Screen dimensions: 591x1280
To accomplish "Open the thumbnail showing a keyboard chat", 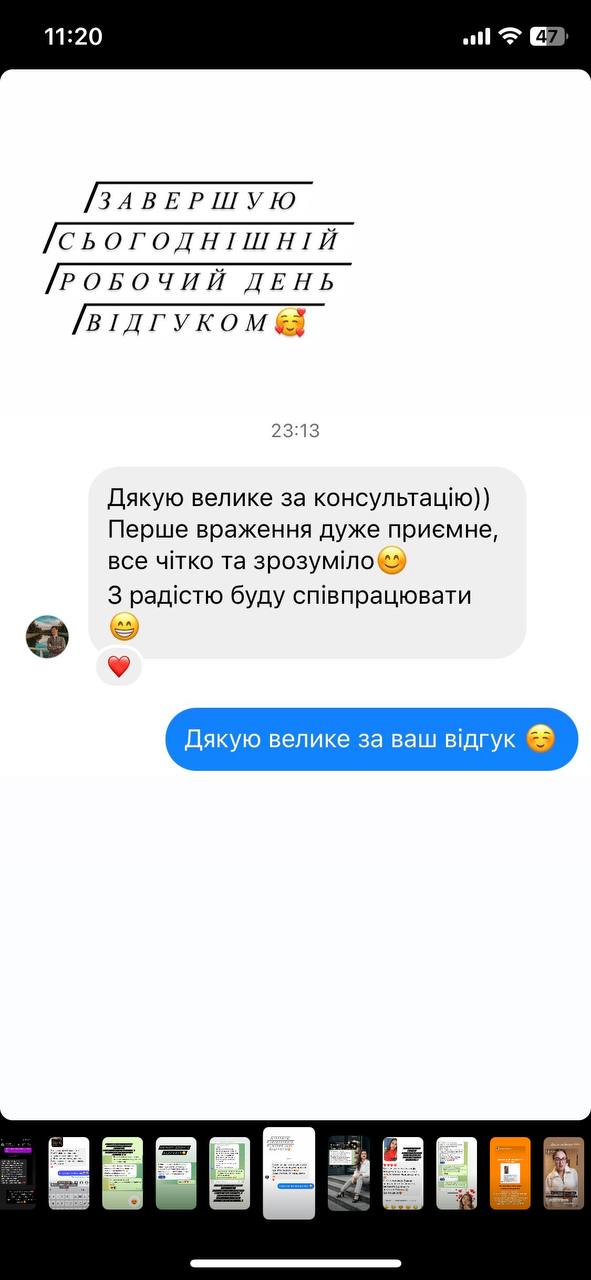I will [x=69, y=1173].
